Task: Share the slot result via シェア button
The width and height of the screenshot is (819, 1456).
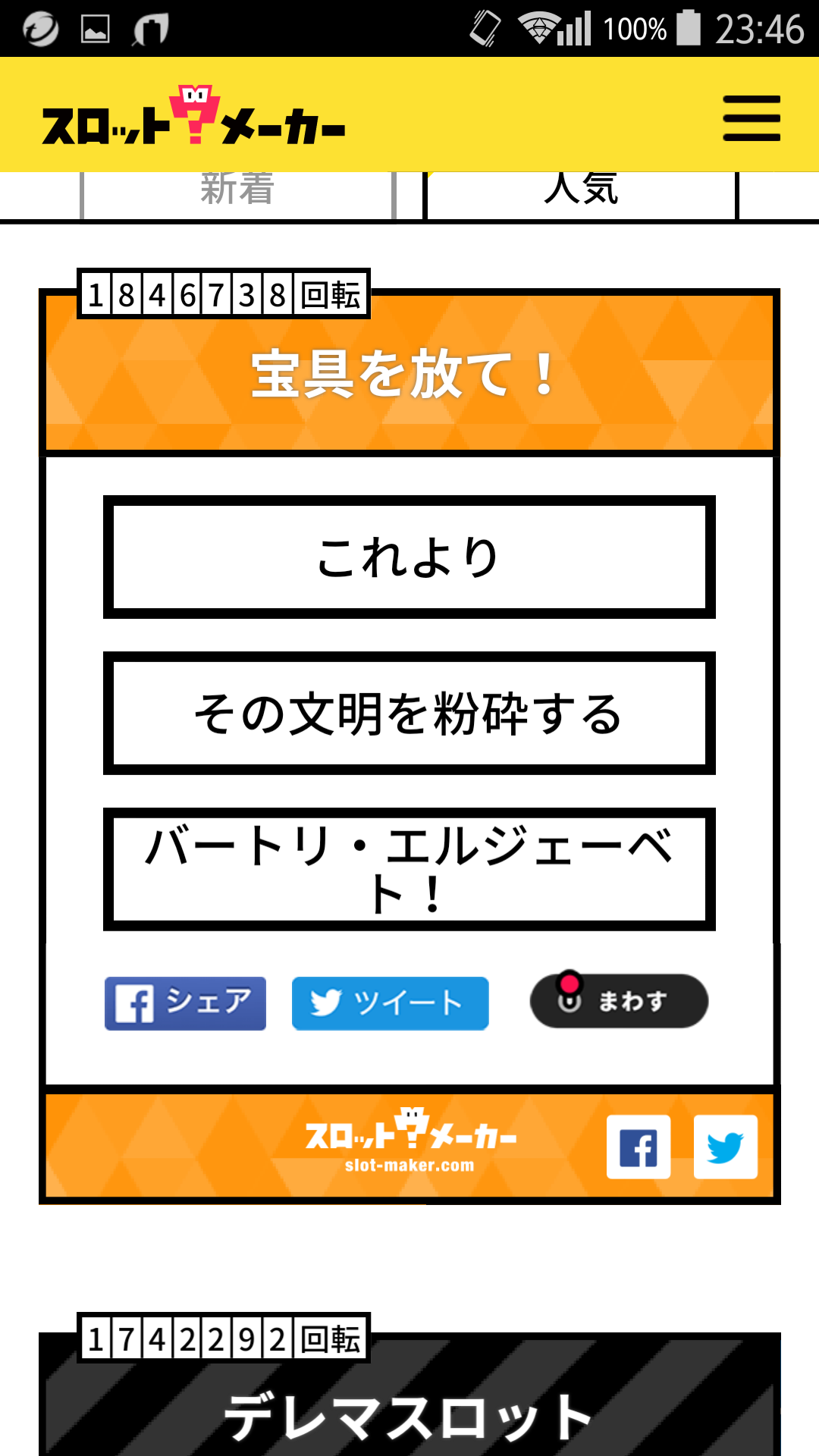Action: pyautogui.click(x=185, y=1003)
